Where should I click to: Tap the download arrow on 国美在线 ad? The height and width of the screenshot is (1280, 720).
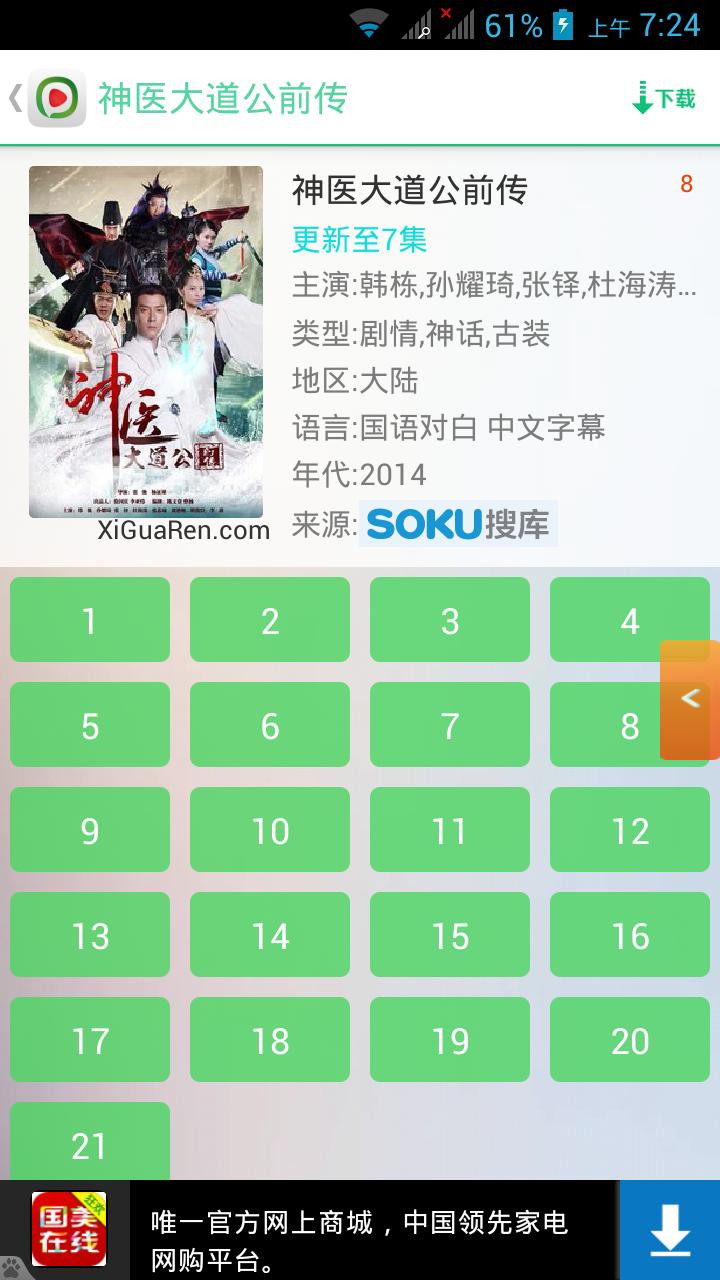[669, 1230]
